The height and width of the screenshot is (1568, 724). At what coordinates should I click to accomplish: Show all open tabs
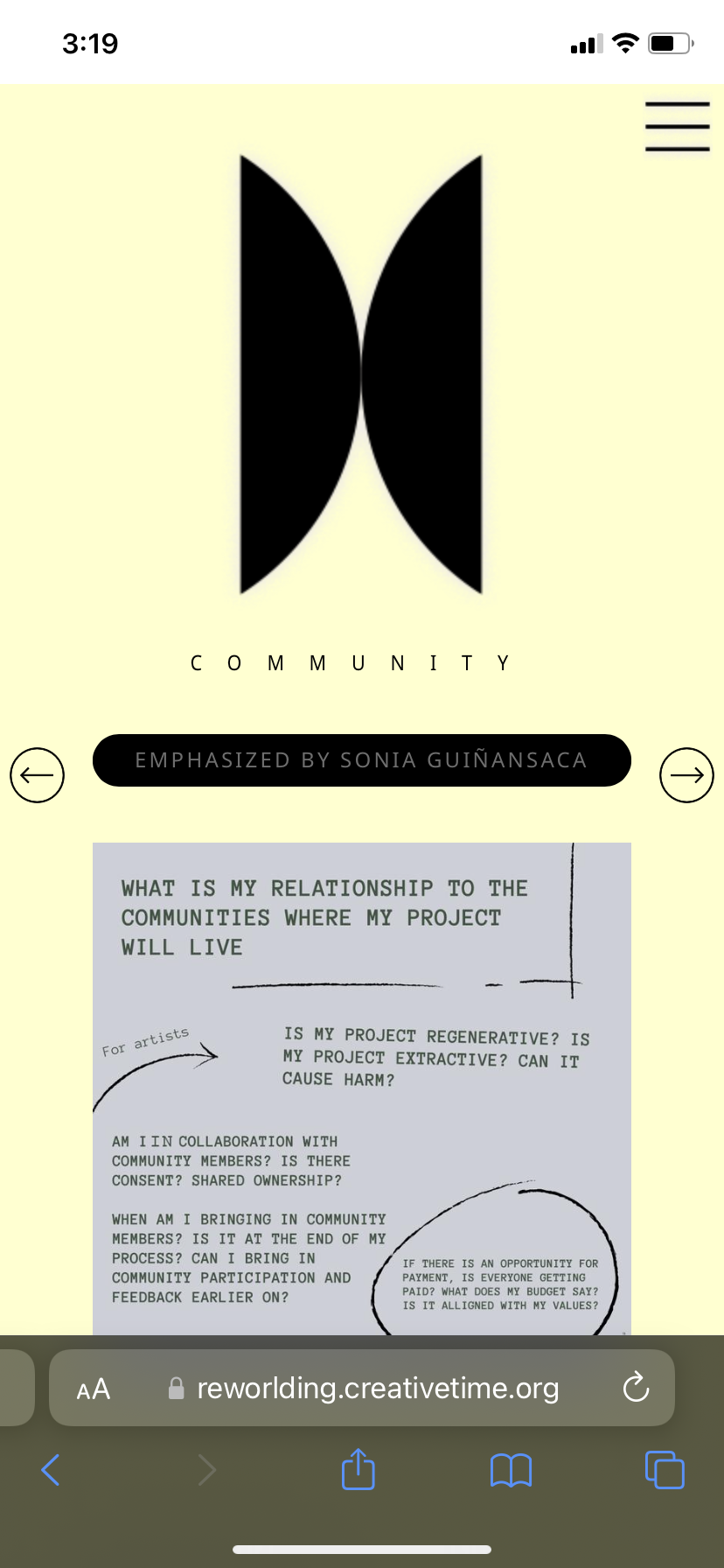coord(665,1470)
